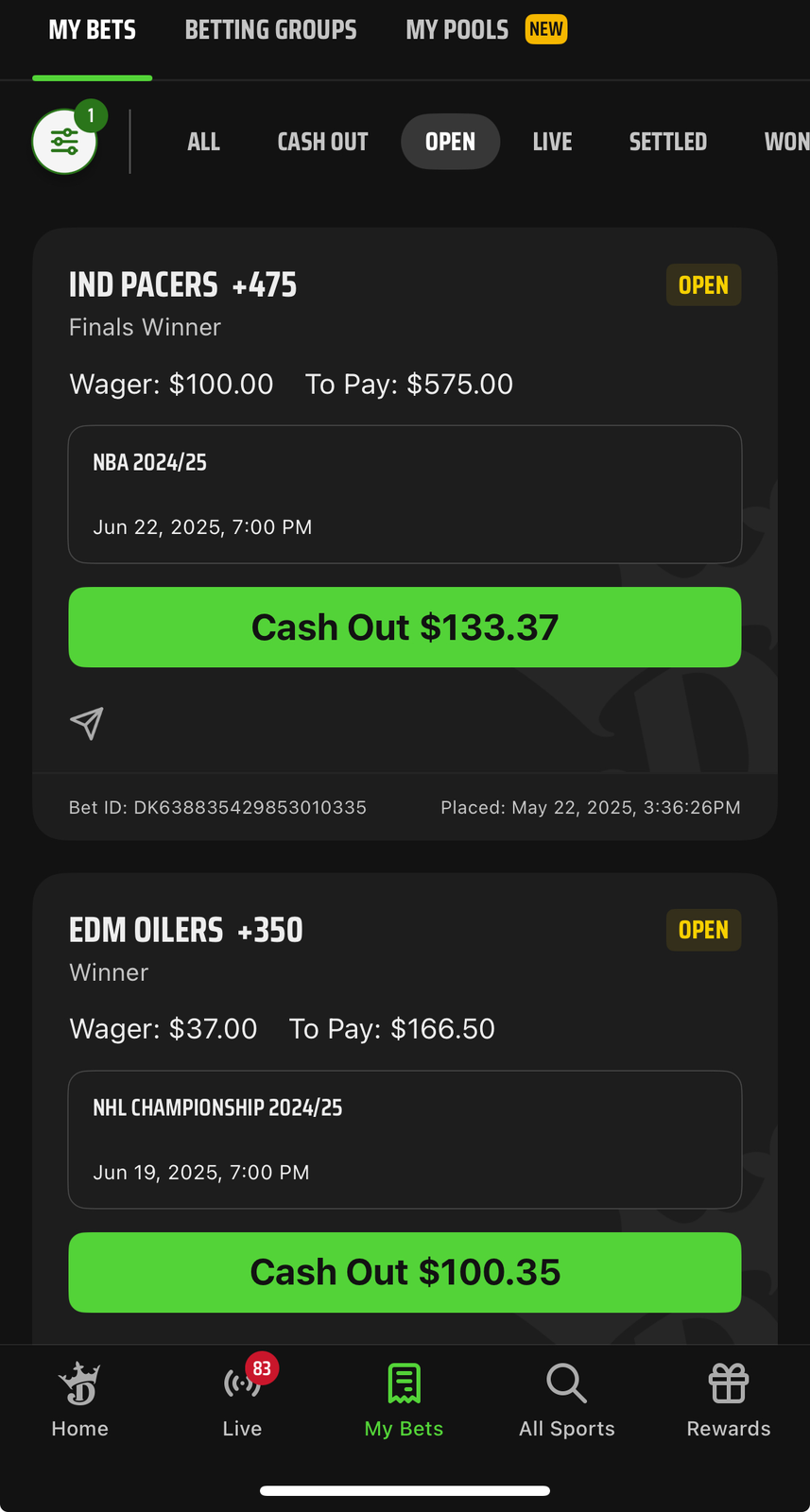Open the bet filters icon

(x=65, y=142)
